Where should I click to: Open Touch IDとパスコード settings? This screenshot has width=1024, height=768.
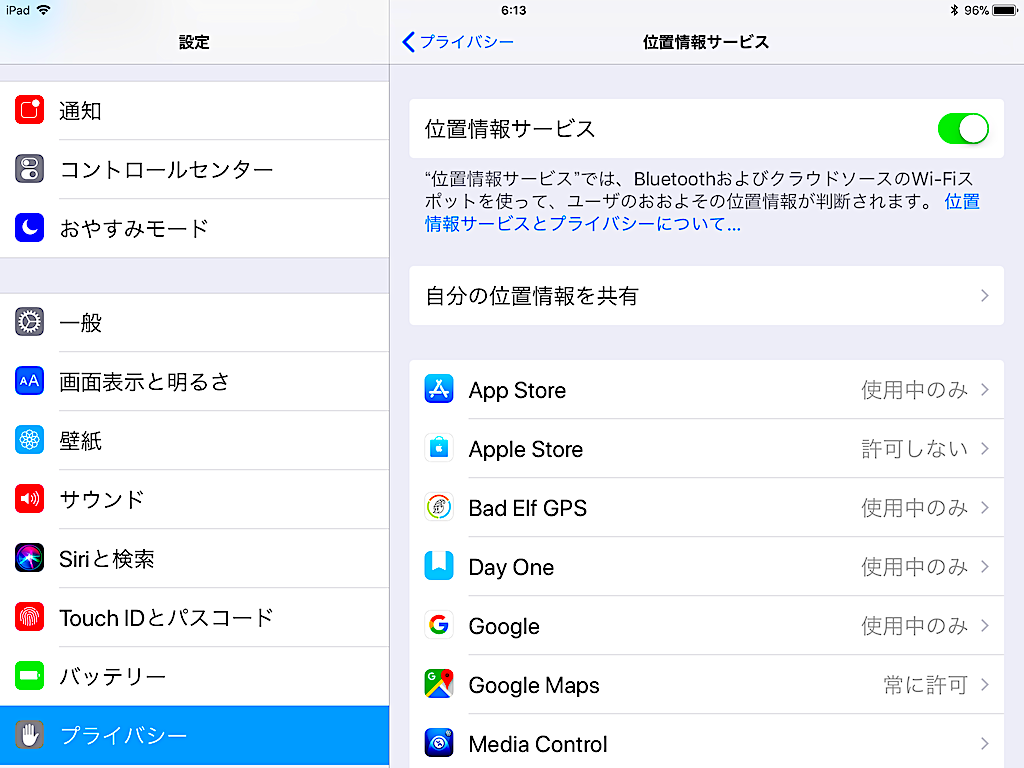click(194, 618)
